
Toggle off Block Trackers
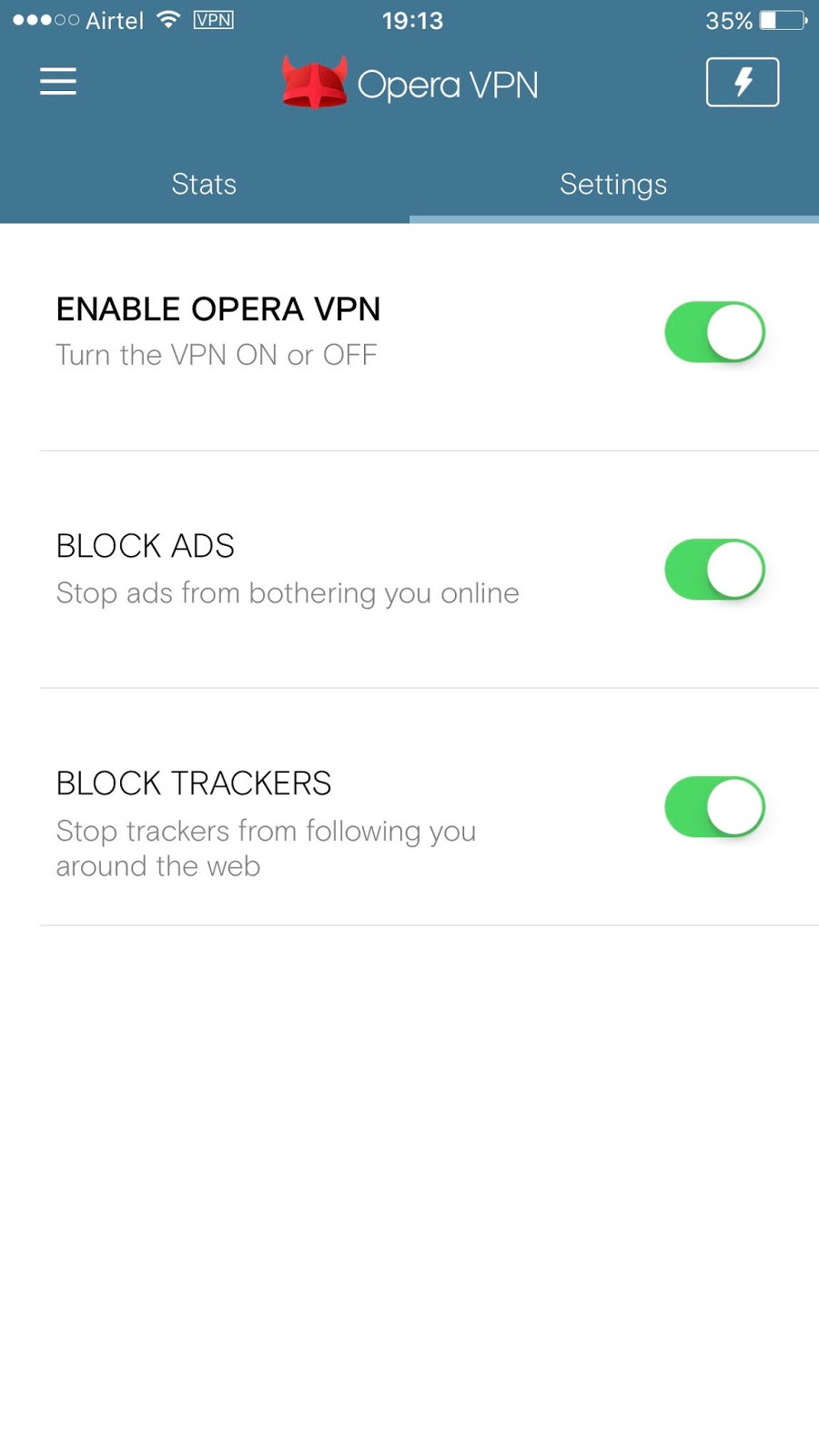click(x=714, y=807)
